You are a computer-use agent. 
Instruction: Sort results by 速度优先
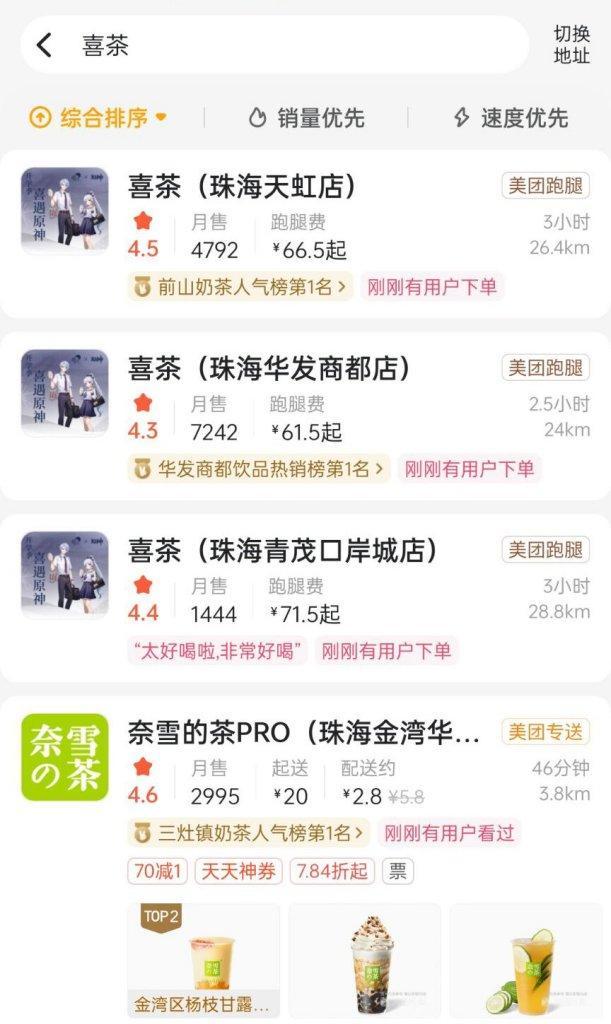coord(510,118)
